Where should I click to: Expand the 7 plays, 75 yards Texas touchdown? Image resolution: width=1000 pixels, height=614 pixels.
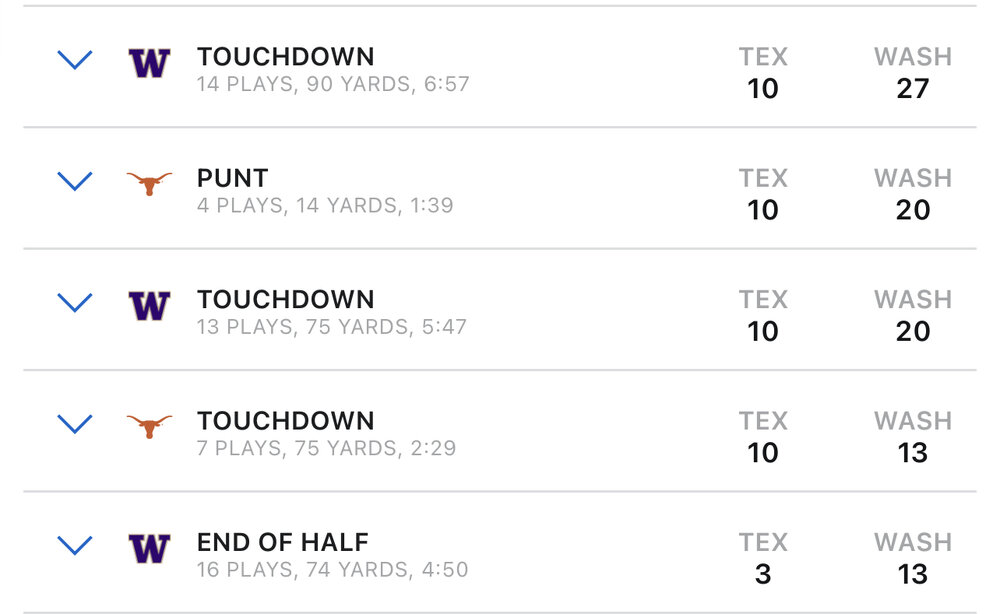pos(75,424)
